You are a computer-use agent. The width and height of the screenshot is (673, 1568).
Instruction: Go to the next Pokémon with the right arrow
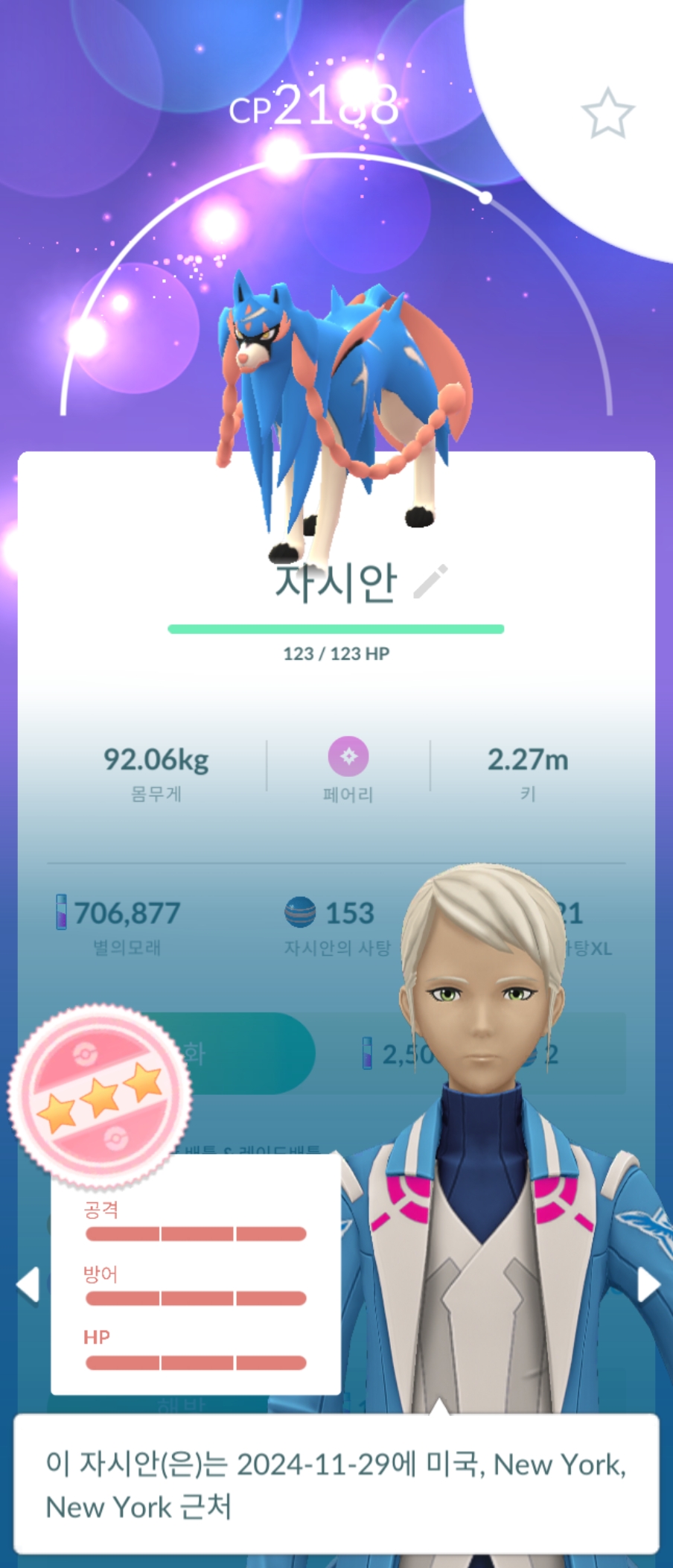coord(648,1285)
